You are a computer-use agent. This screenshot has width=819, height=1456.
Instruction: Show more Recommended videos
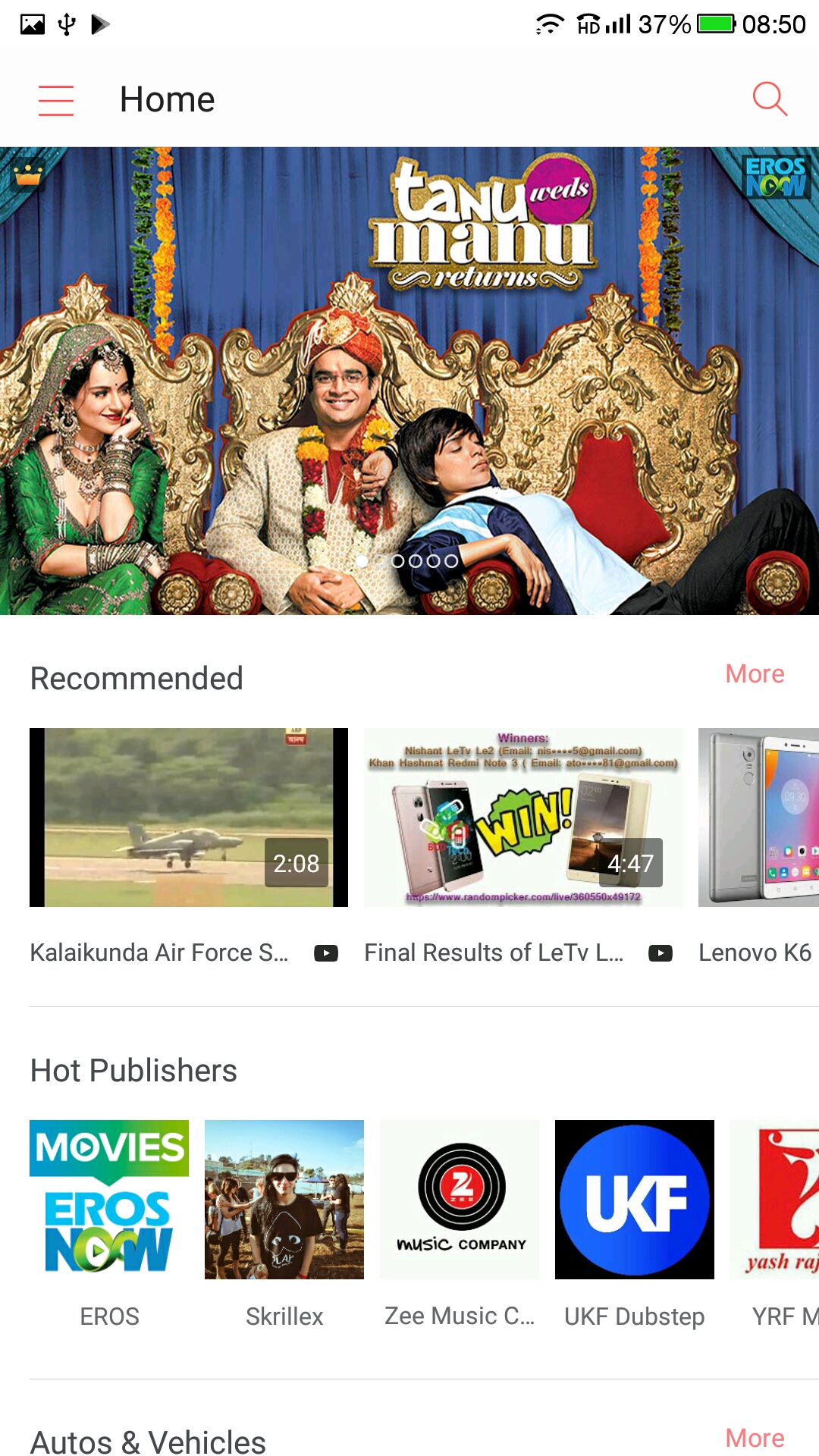(x=754, y=674)
